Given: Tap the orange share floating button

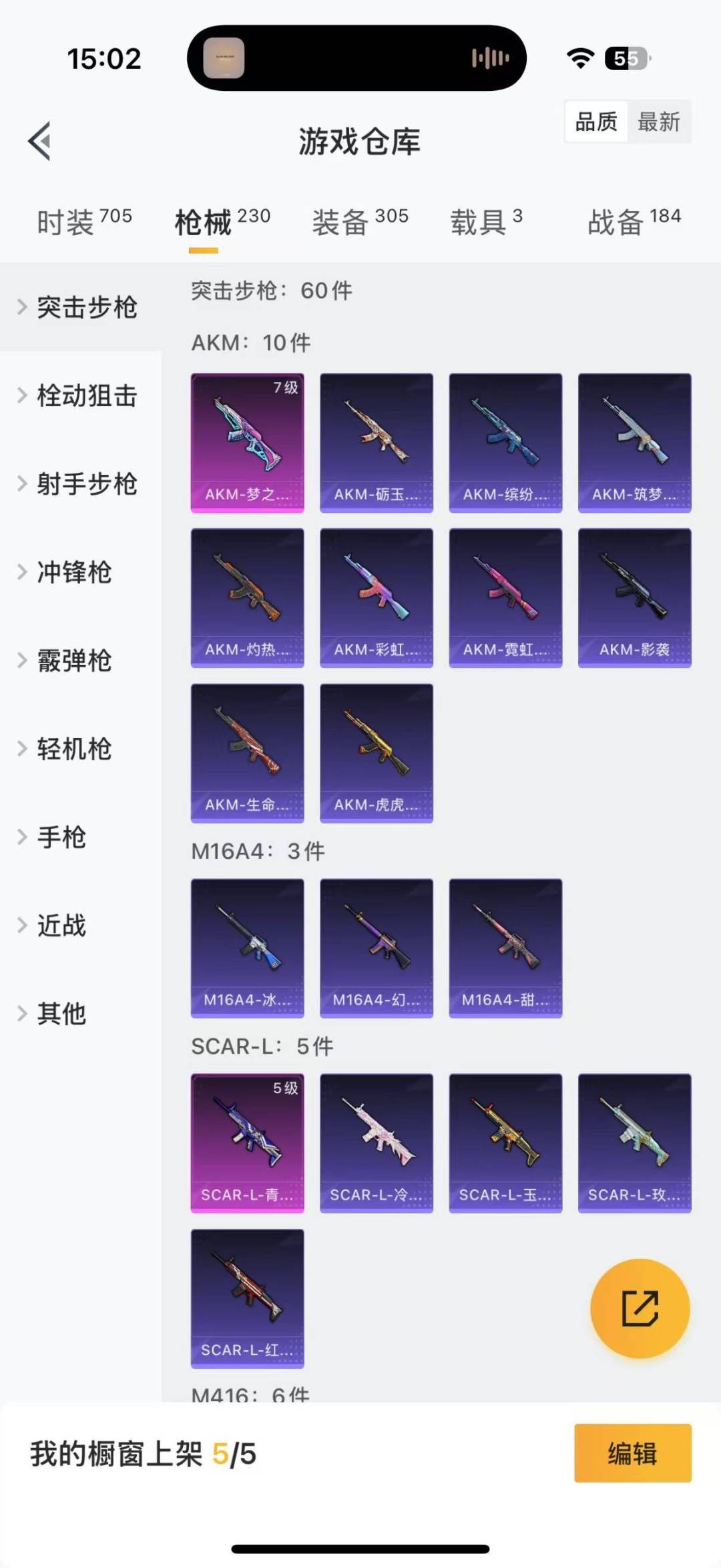Looking at the screenshot, I should 640,1308.
